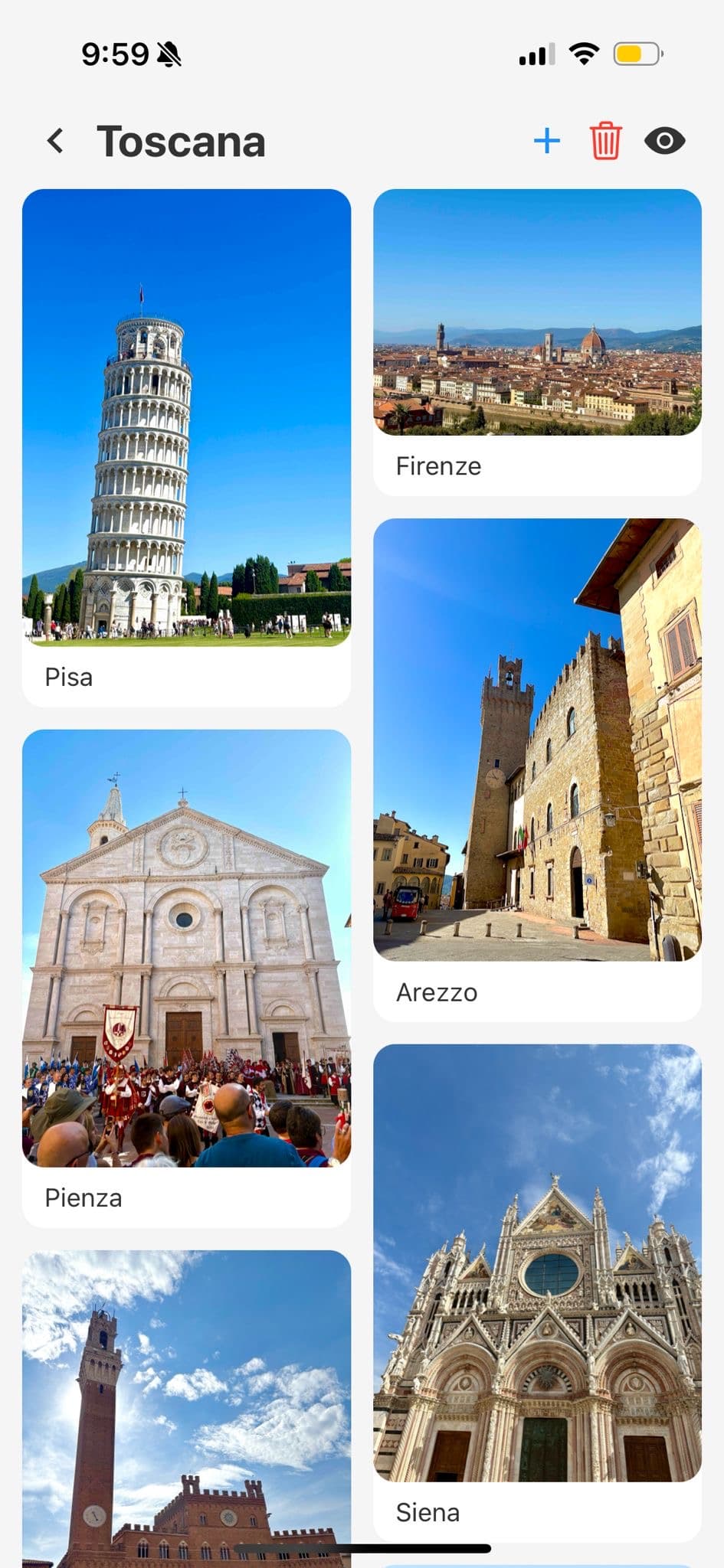This screenshot has height=1568, width=724.
Task: Add a new item with the plus icon
Action: (x=547, y=141)
